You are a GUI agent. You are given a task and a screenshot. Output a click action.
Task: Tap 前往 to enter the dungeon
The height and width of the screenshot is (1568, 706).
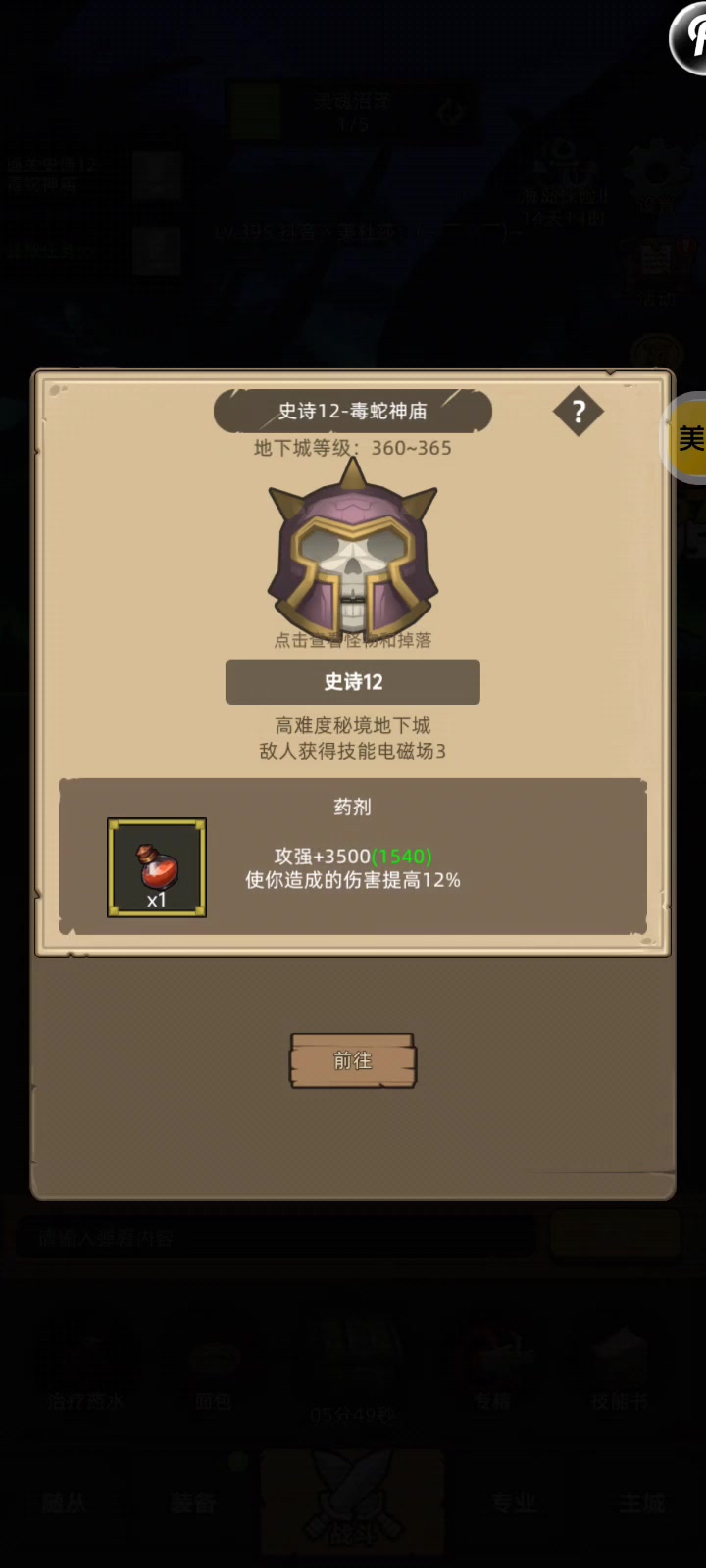(353, 1060)
